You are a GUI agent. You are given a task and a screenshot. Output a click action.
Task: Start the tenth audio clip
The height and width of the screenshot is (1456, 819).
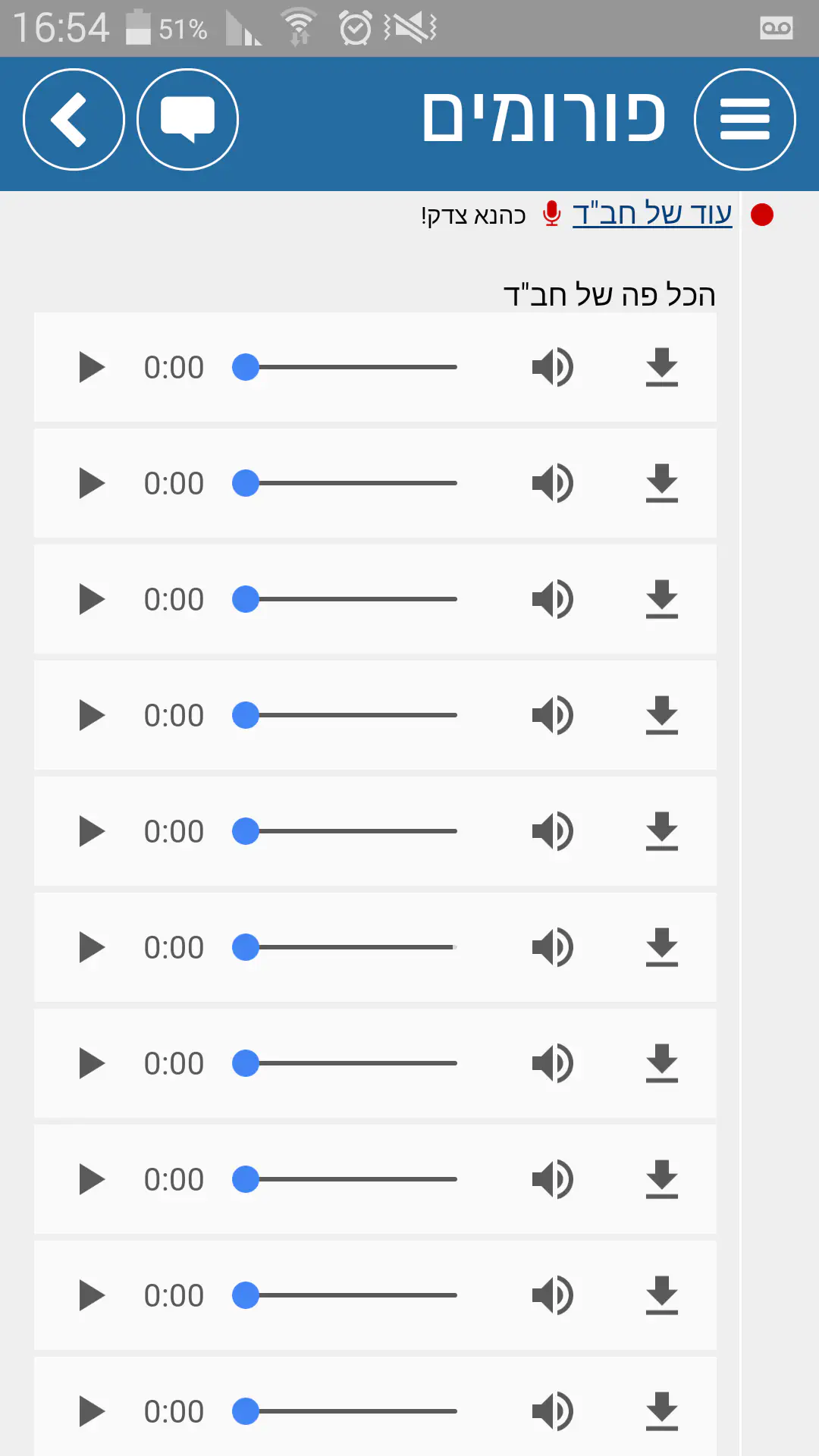coord(92,1411)
